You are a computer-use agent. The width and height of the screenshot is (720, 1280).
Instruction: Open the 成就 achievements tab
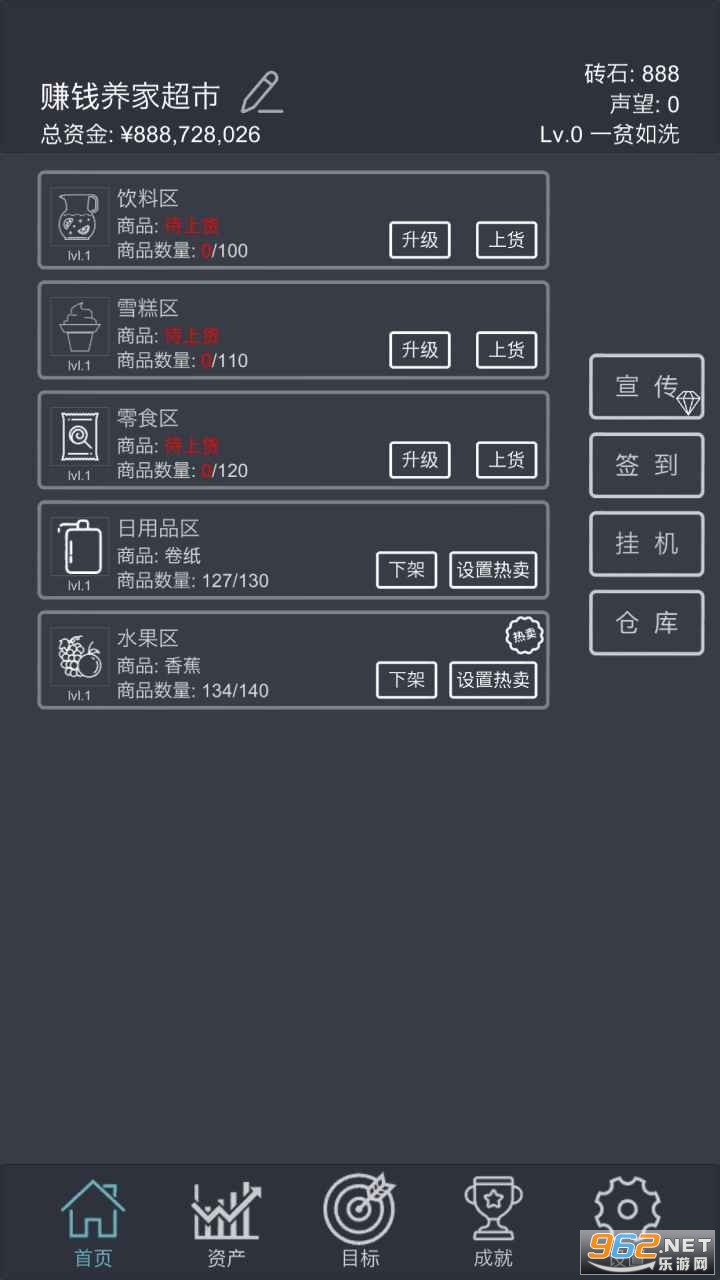(x=493, y=1224)
